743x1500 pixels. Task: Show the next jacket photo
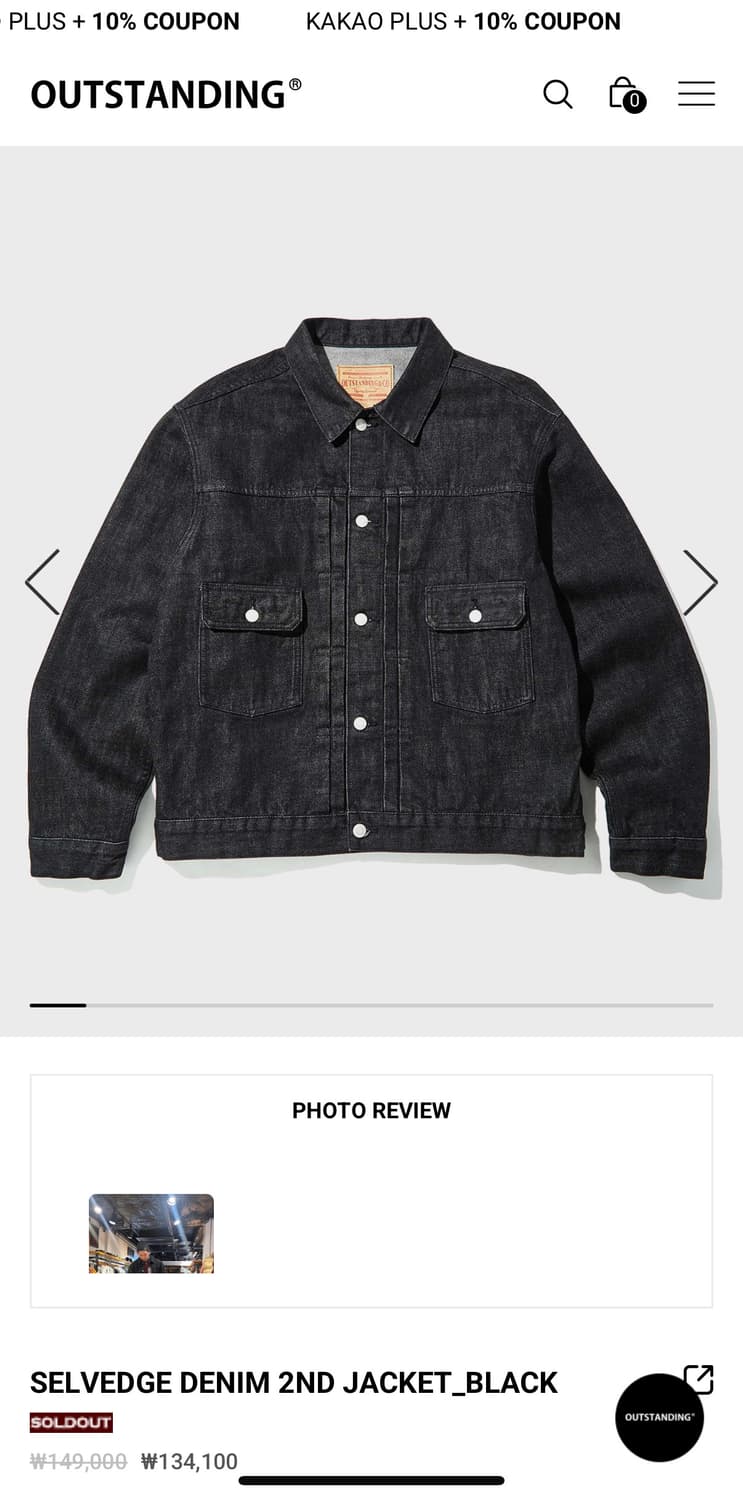pyautogui.click(x=700, y=582)
